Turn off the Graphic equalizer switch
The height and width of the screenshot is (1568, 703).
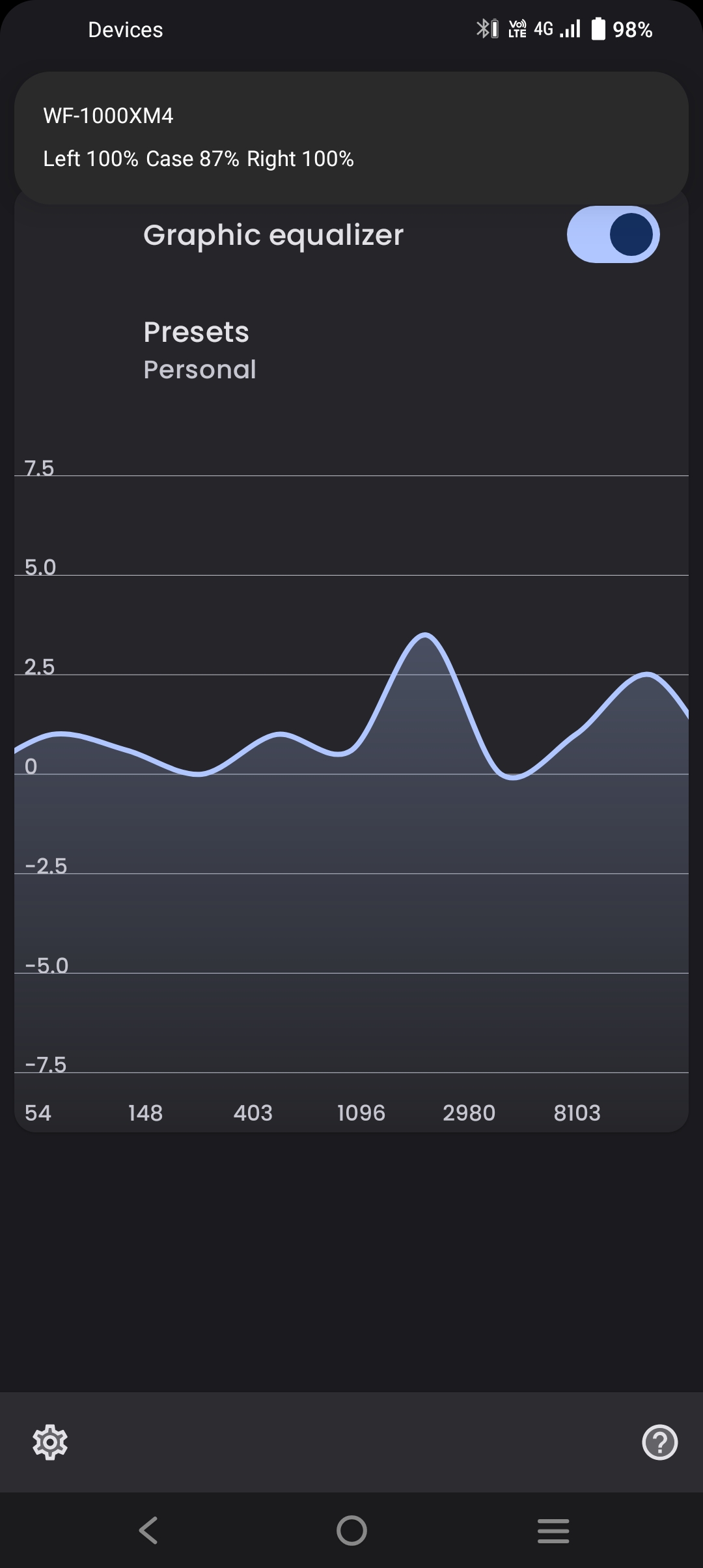[613, 234]
